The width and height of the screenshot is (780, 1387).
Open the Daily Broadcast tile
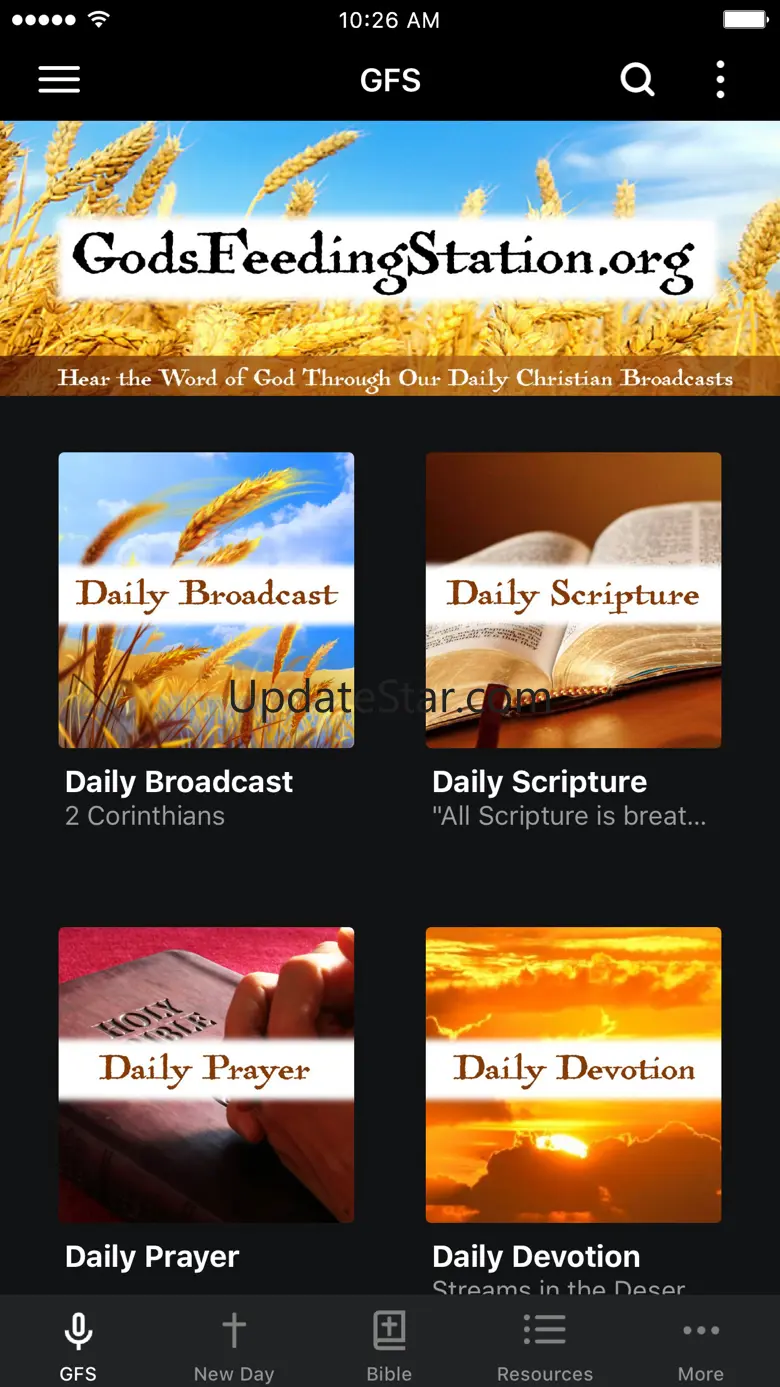(x=206, y=600)
